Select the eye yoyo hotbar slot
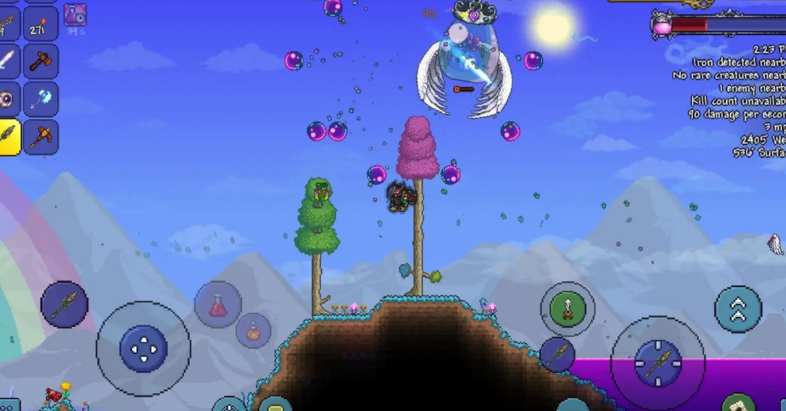The width and height of the screenshot is (786, 411). click(8, 99)
